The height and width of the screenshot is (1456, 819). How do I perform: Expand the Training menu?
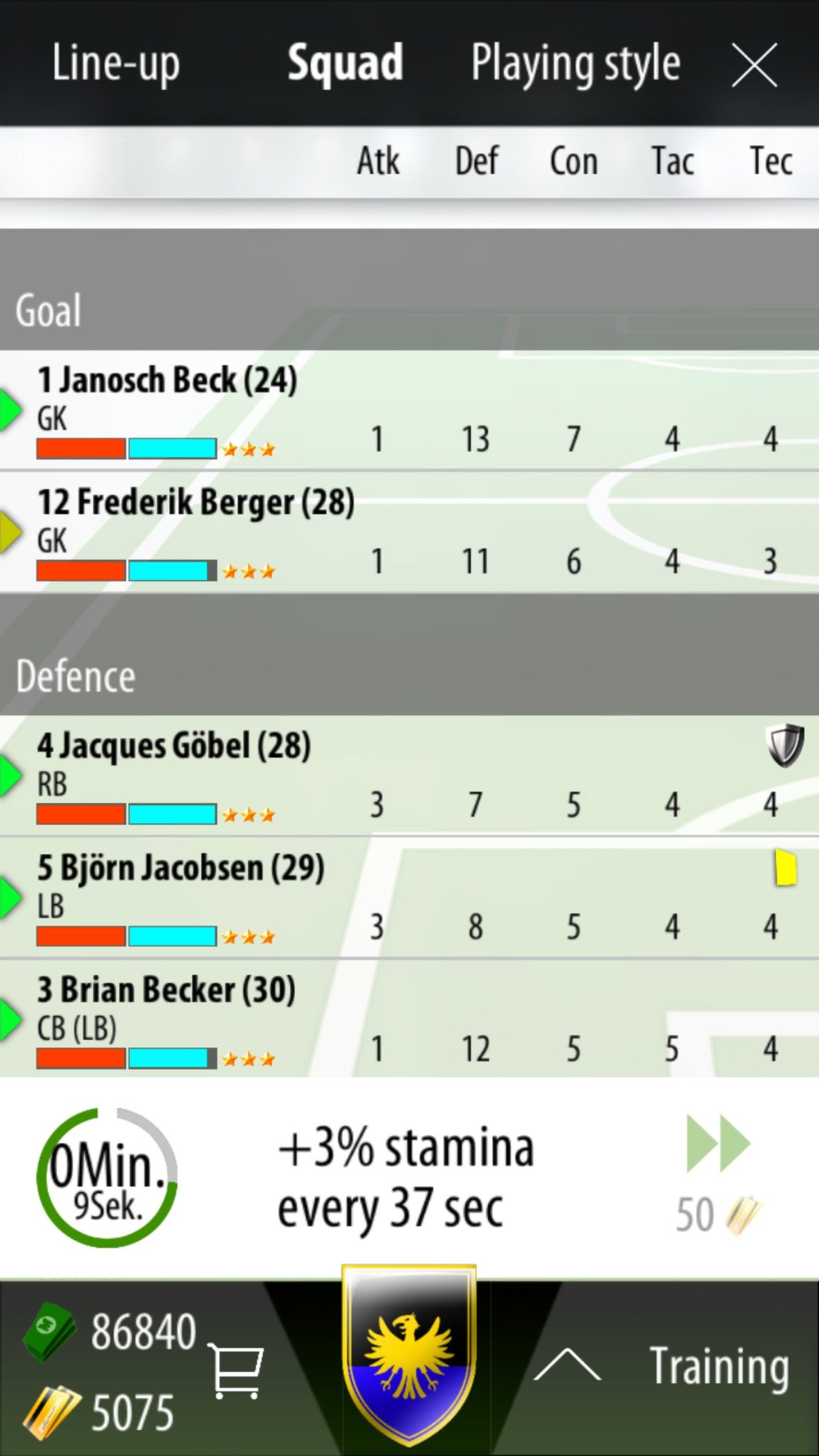[661, 1366]
